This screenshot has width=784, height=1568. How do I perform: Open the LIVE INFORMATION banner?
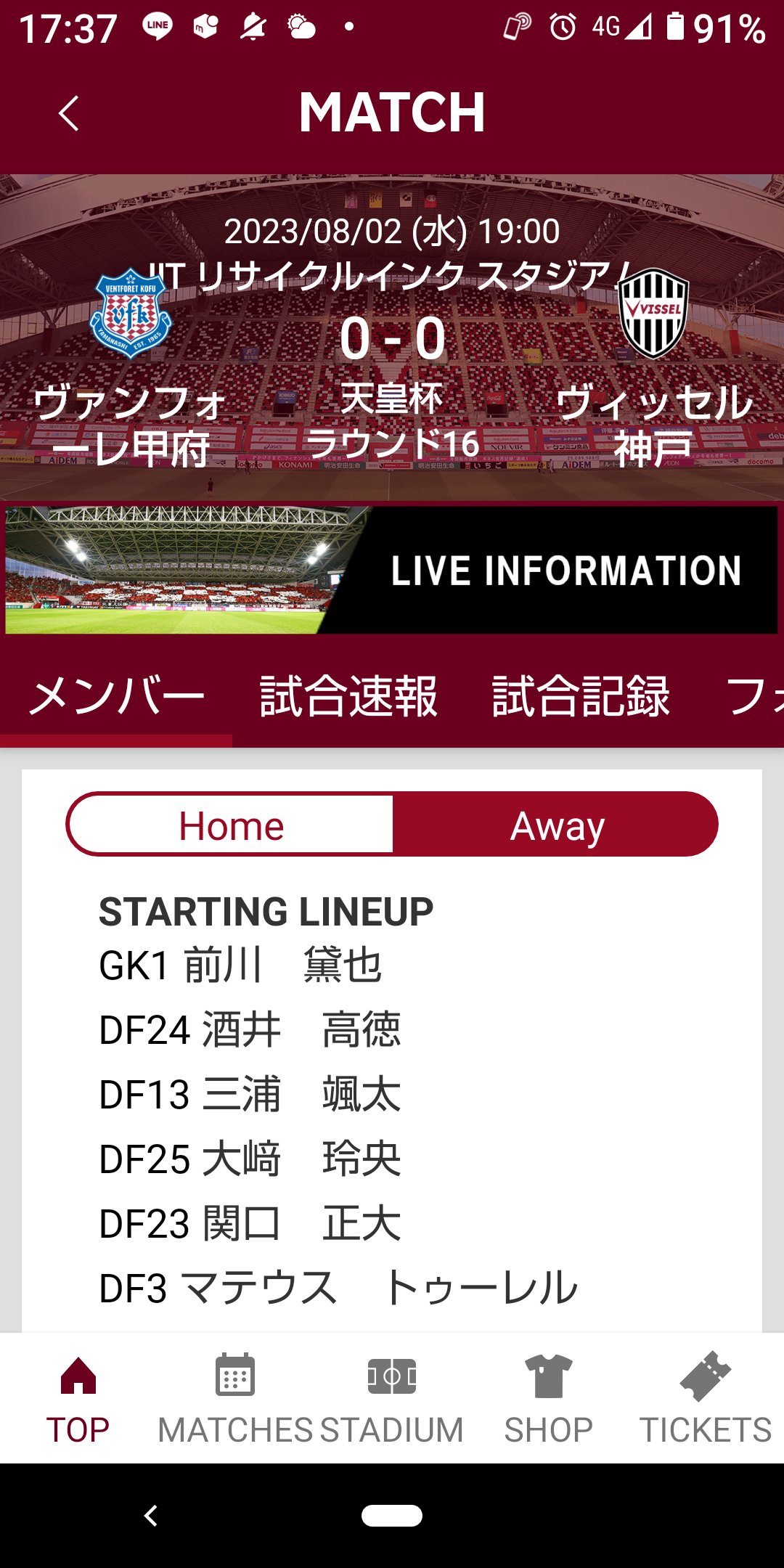(x=392, y=570)
